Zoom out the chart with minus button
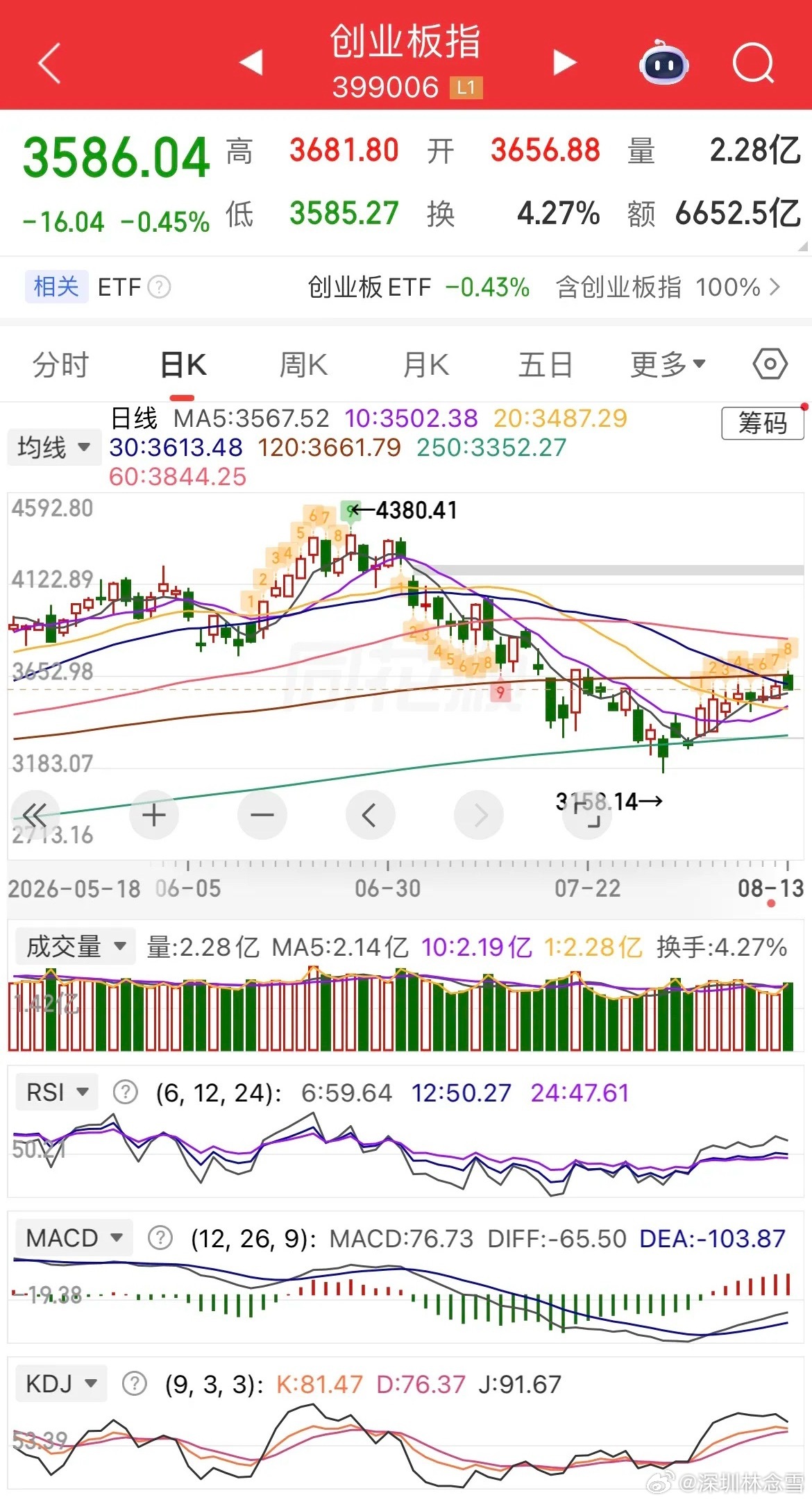 [x=262, y=815]
